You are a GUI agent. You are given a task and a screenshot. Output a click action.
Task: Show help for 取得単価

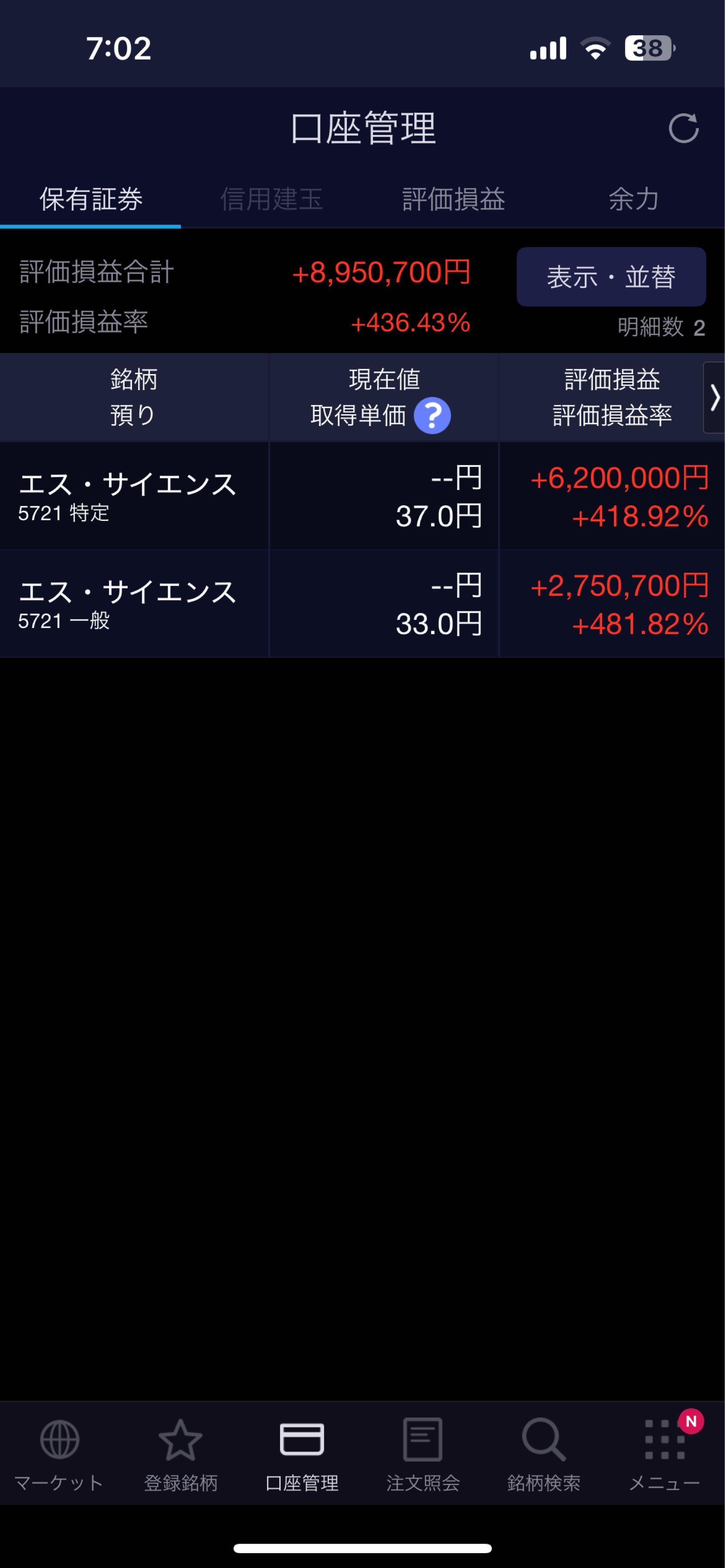tap(432, 416)
